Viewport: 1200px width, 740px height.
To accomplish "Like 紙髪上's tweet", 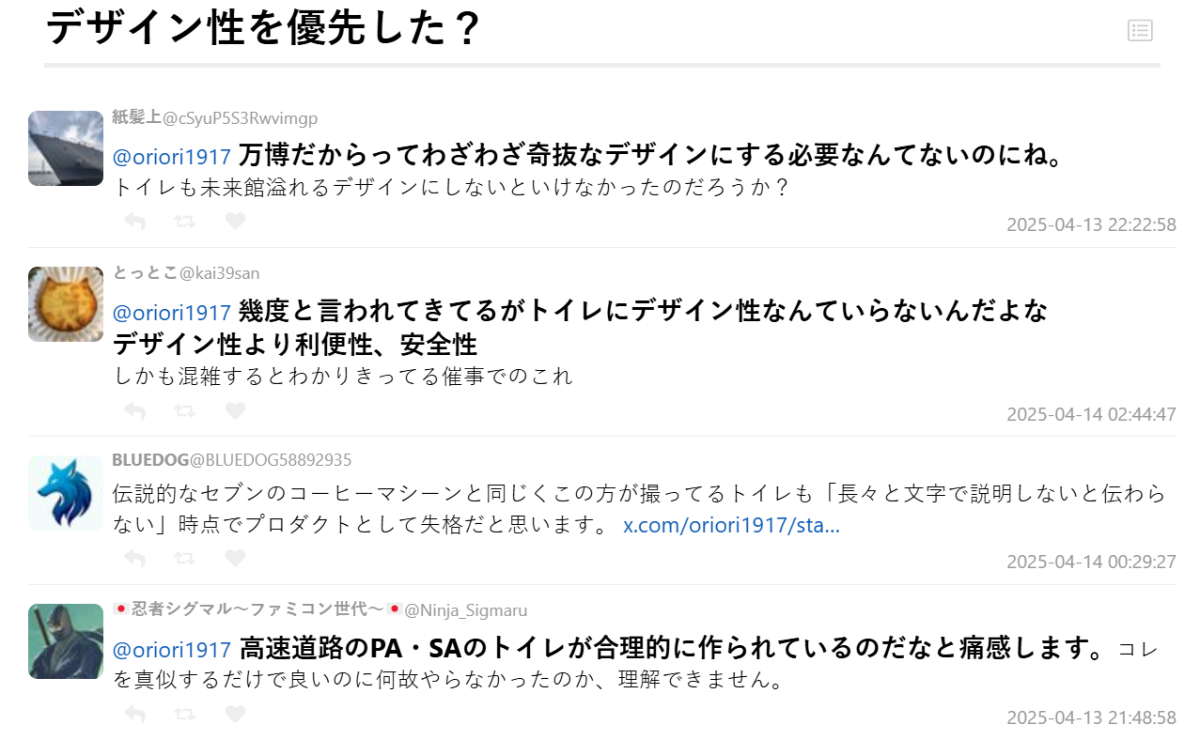I will (235, 221).
